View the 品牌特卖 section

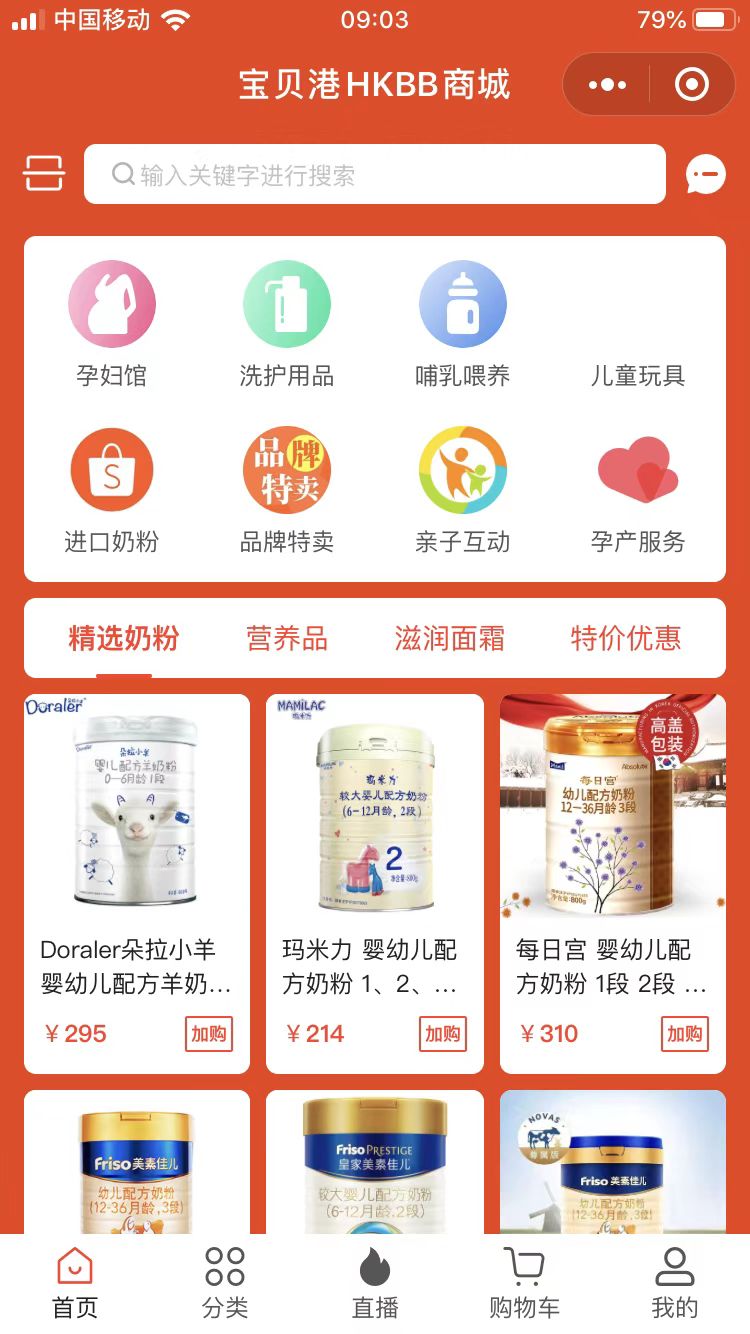coord(287,490)
